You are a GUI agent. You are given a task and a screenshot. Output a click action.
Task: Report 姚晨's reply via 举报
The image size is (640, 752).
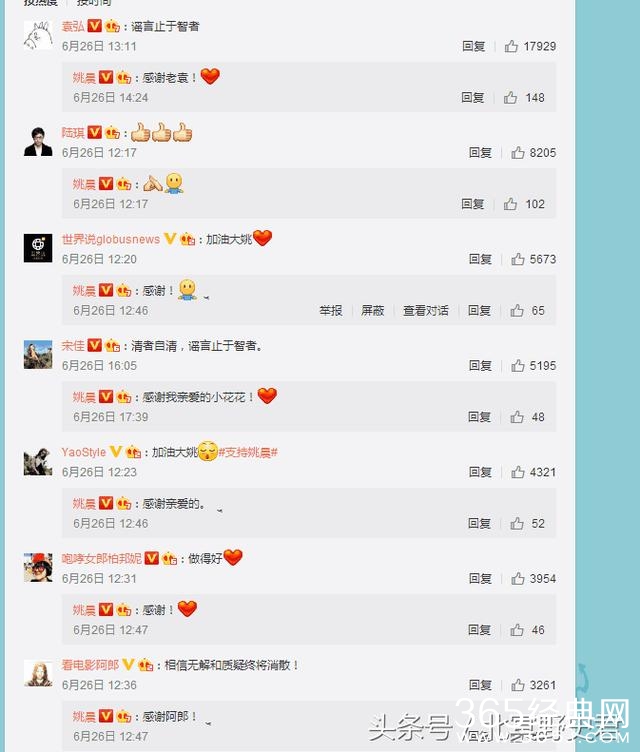(330, 311)
